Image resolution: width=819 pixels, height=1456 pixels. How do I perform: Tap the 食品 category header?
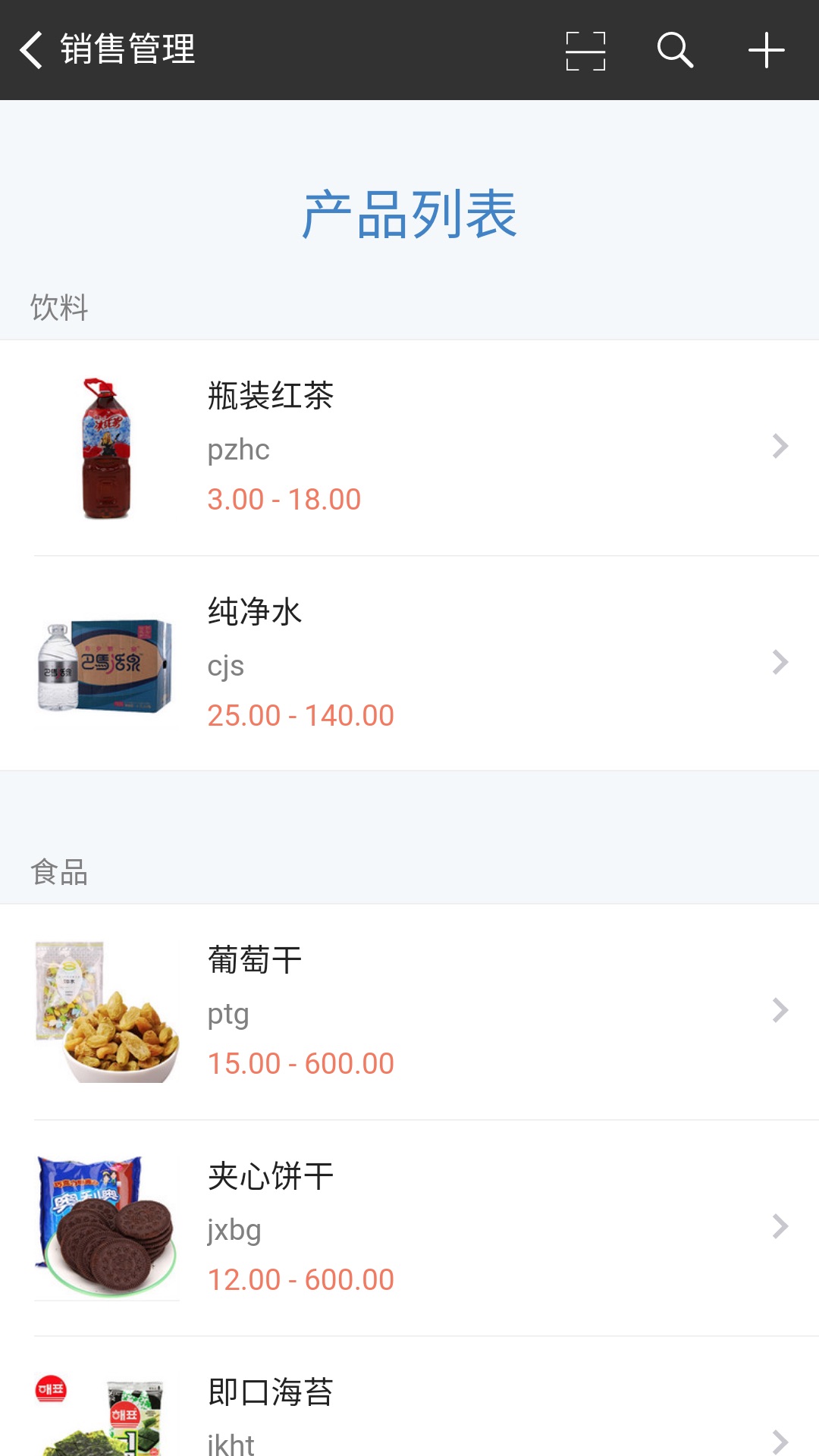click(x=58, y=873)
